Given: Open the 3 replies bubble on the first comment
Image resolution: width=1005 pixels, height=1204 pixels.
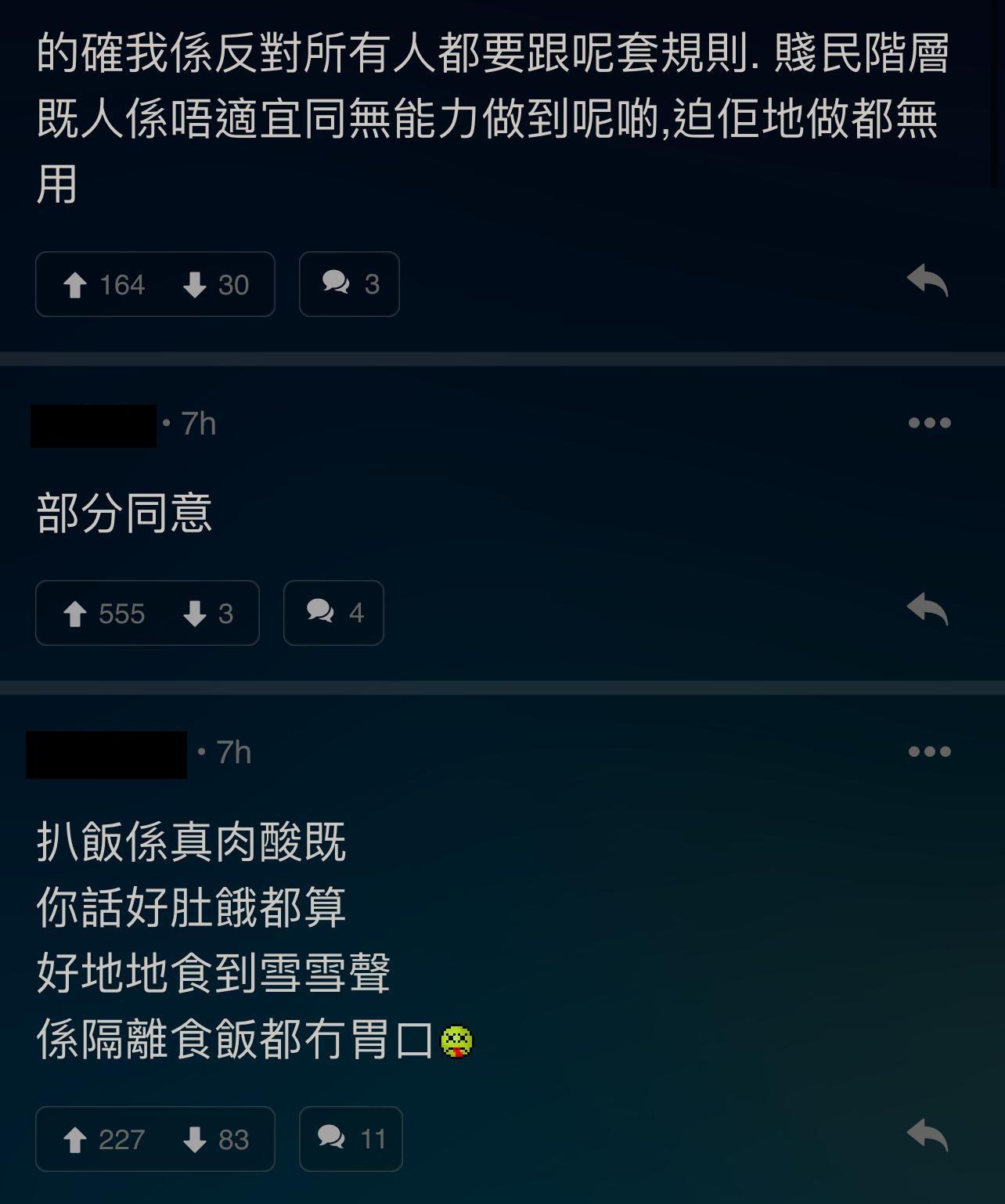Looking at the screenshot, I should click(348, 284).
